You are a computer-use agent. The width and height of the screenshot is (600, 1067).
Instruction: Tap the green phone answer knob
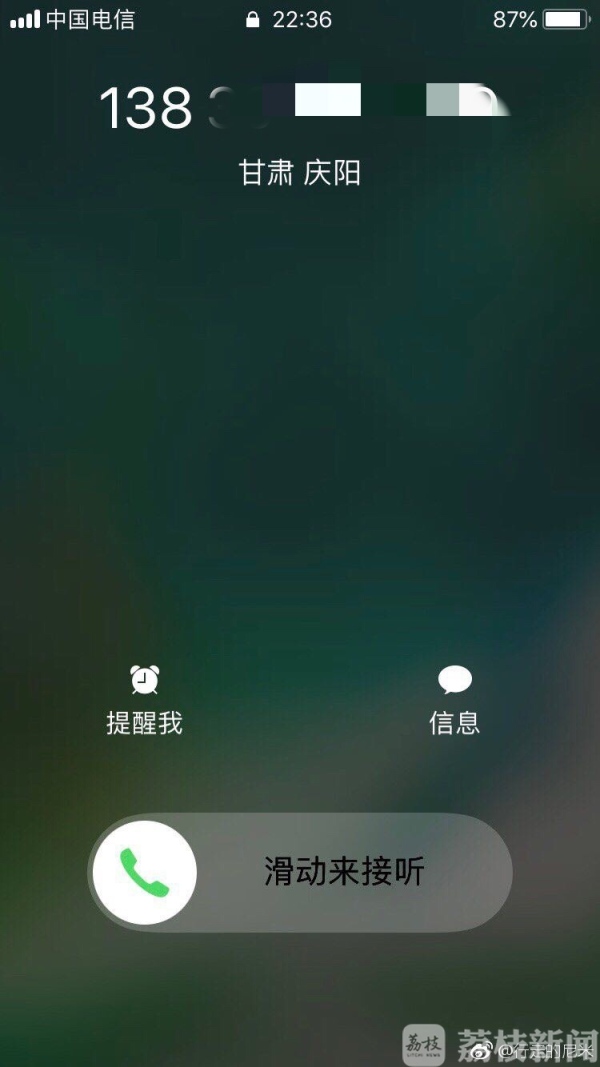(x=146, y=872)
